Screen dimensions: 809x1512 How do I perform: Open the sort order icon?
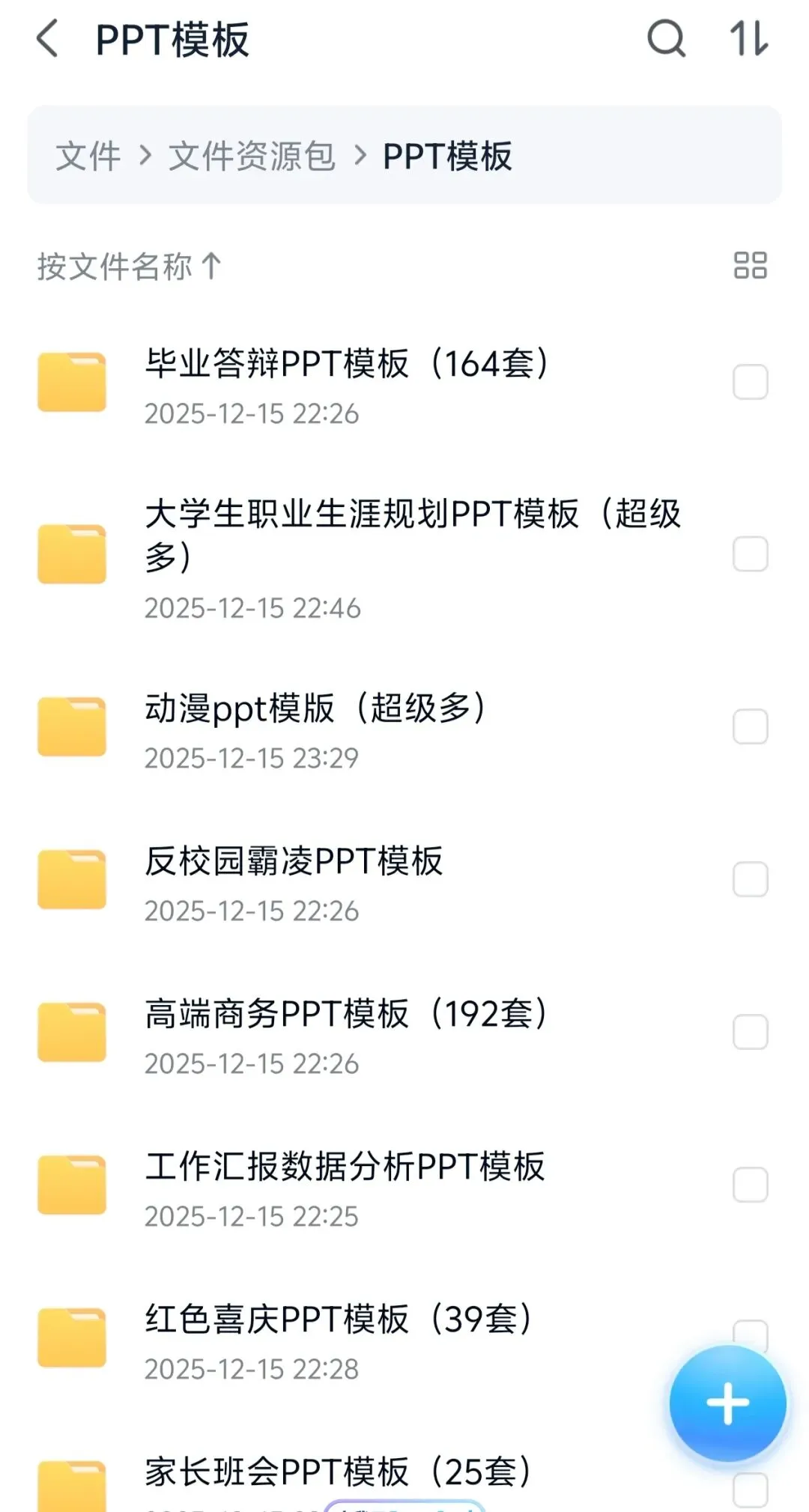tap(749, 39)
